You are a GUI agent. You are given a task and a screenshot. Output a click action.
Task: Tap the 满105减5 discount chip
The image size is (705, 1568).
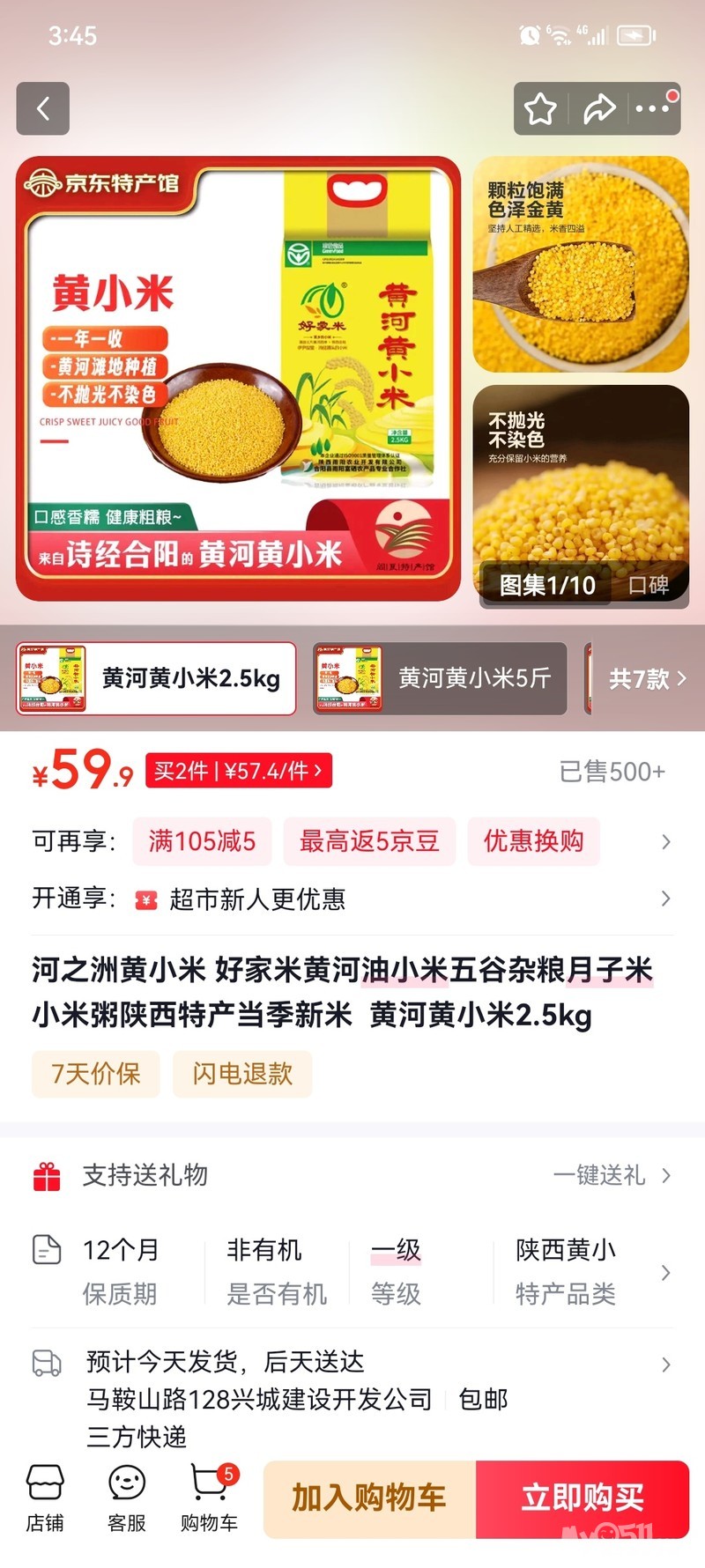[x=202, y=841]
